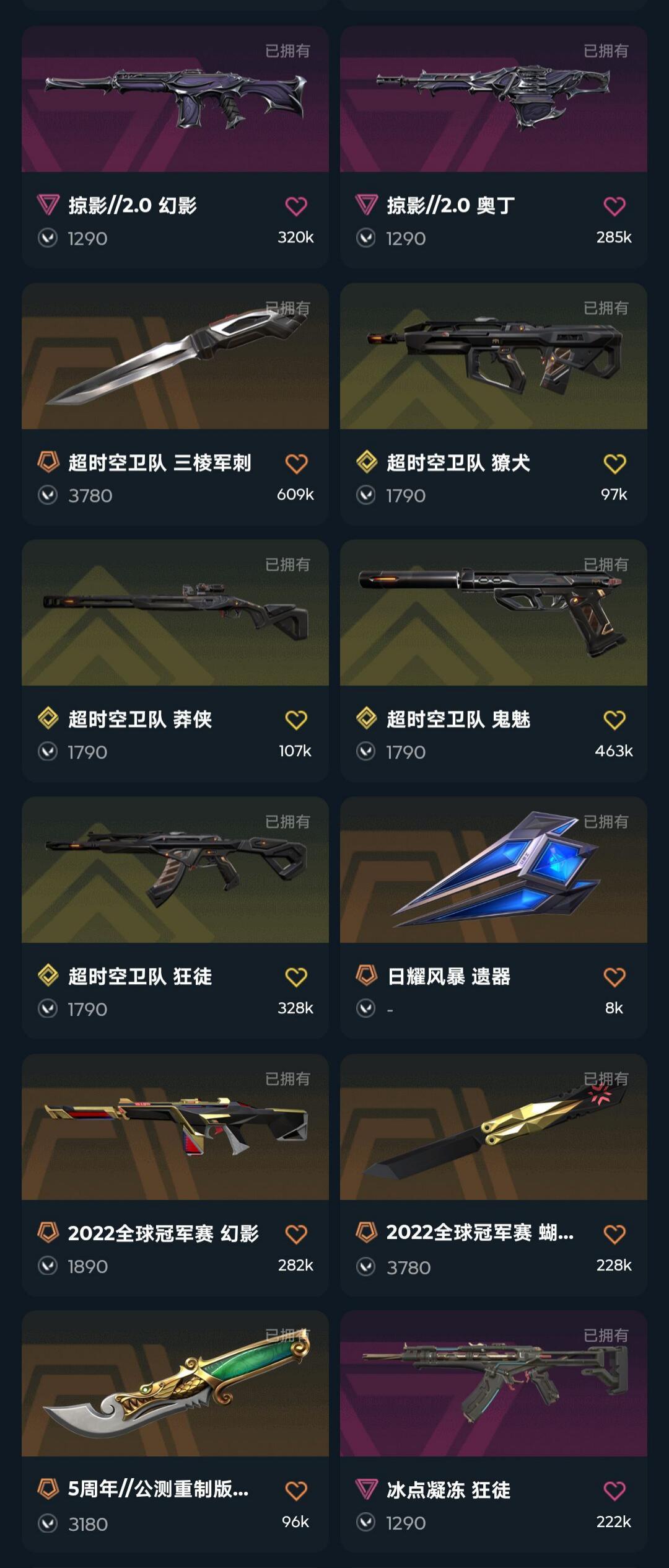The width and height of the screenshot is (669, 1568).
Task: Favorite the 超时空卫队 獠犬 skin
Action: coord(614,464)
